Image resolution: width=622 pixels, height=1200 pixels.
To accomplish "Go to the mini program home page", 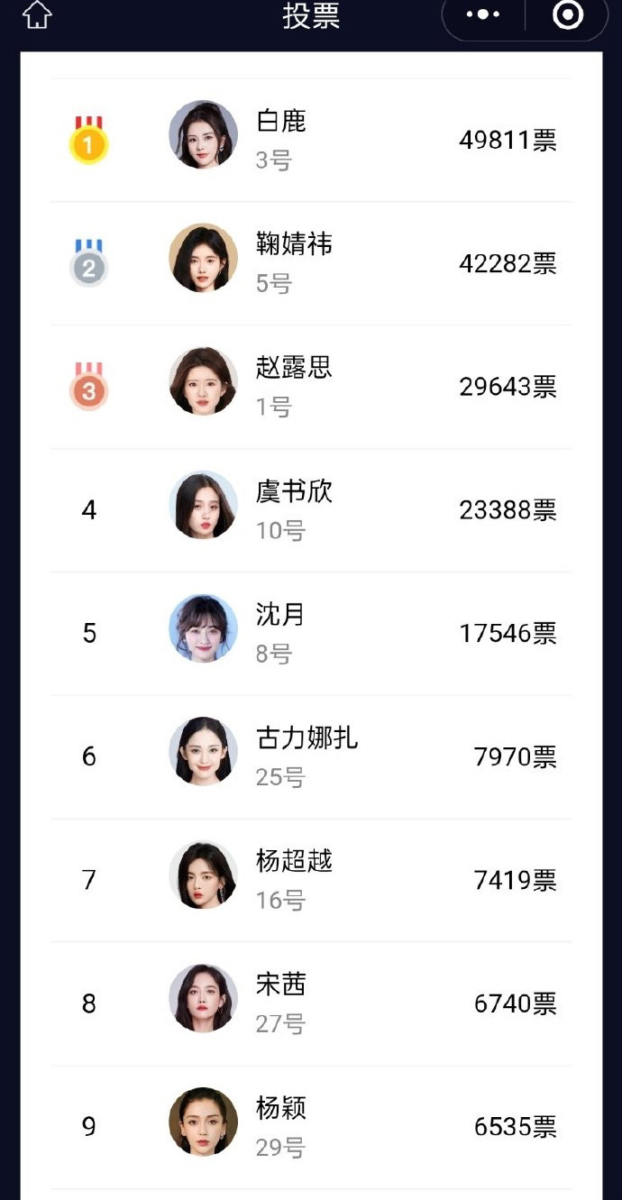I will tap(37, 15).
